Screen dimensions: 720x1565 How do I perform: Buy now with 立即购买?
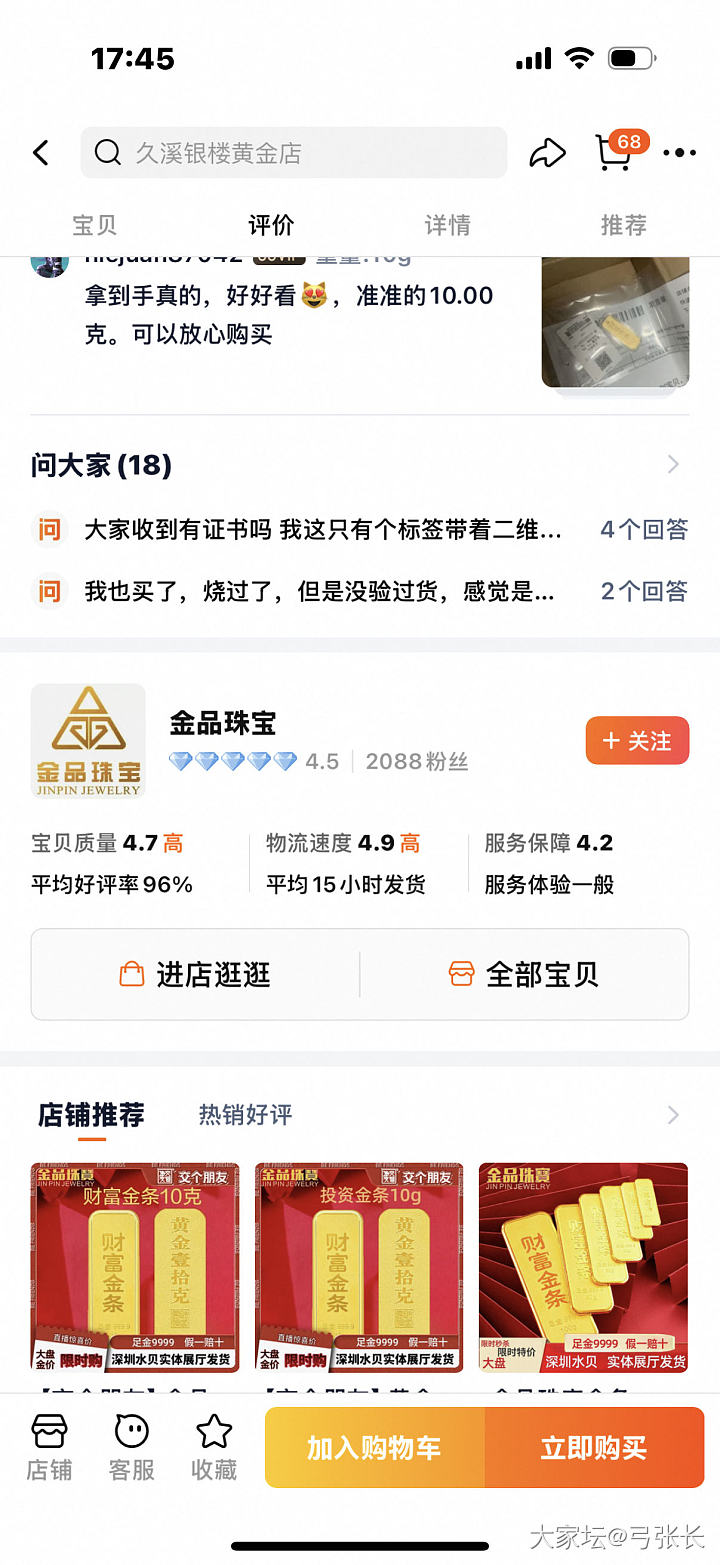pyautogui.click(x=594, y=1447)
